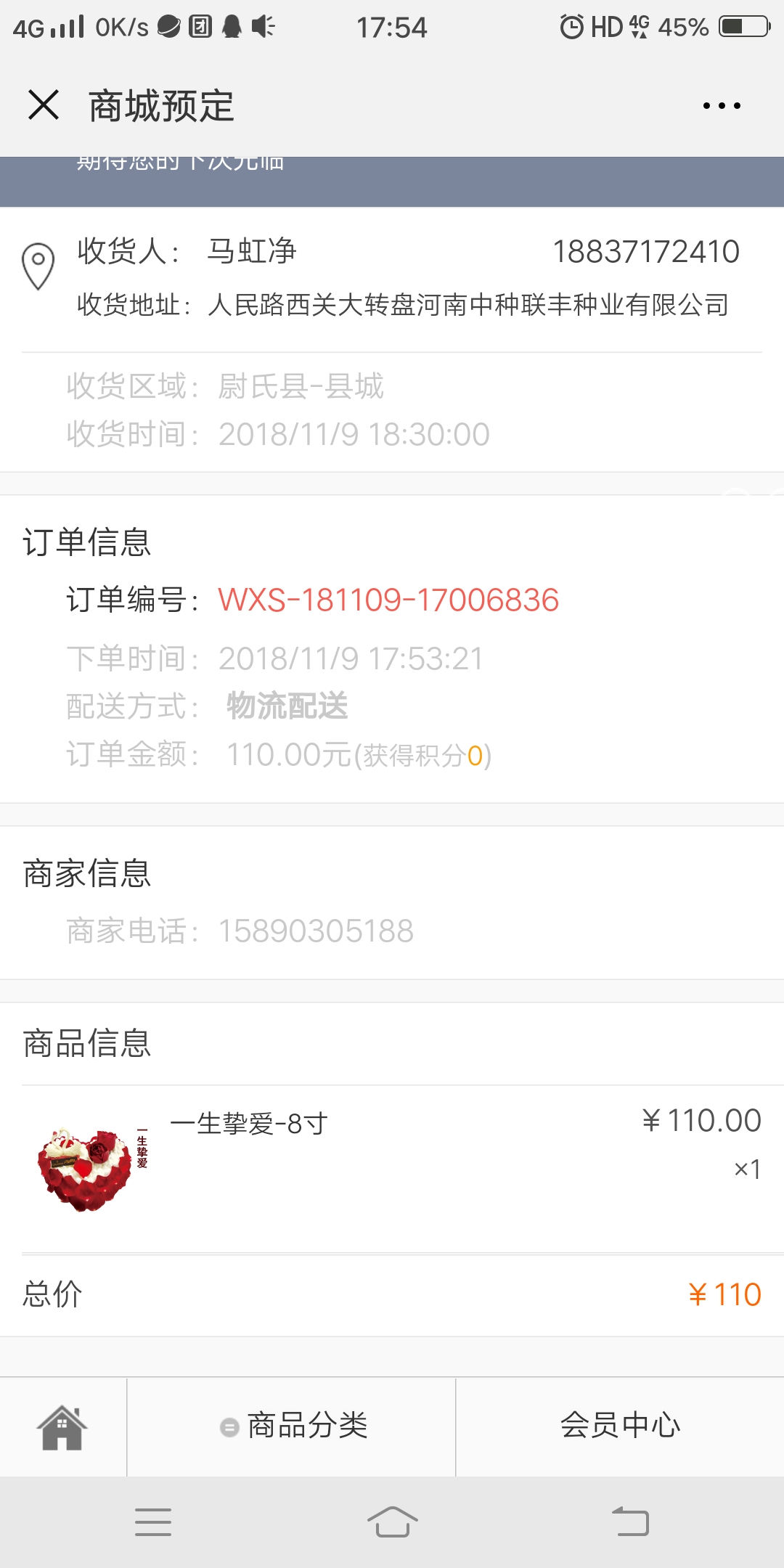Open the three-dot overflow menu

pyautogui.click(x=722, y=106)
